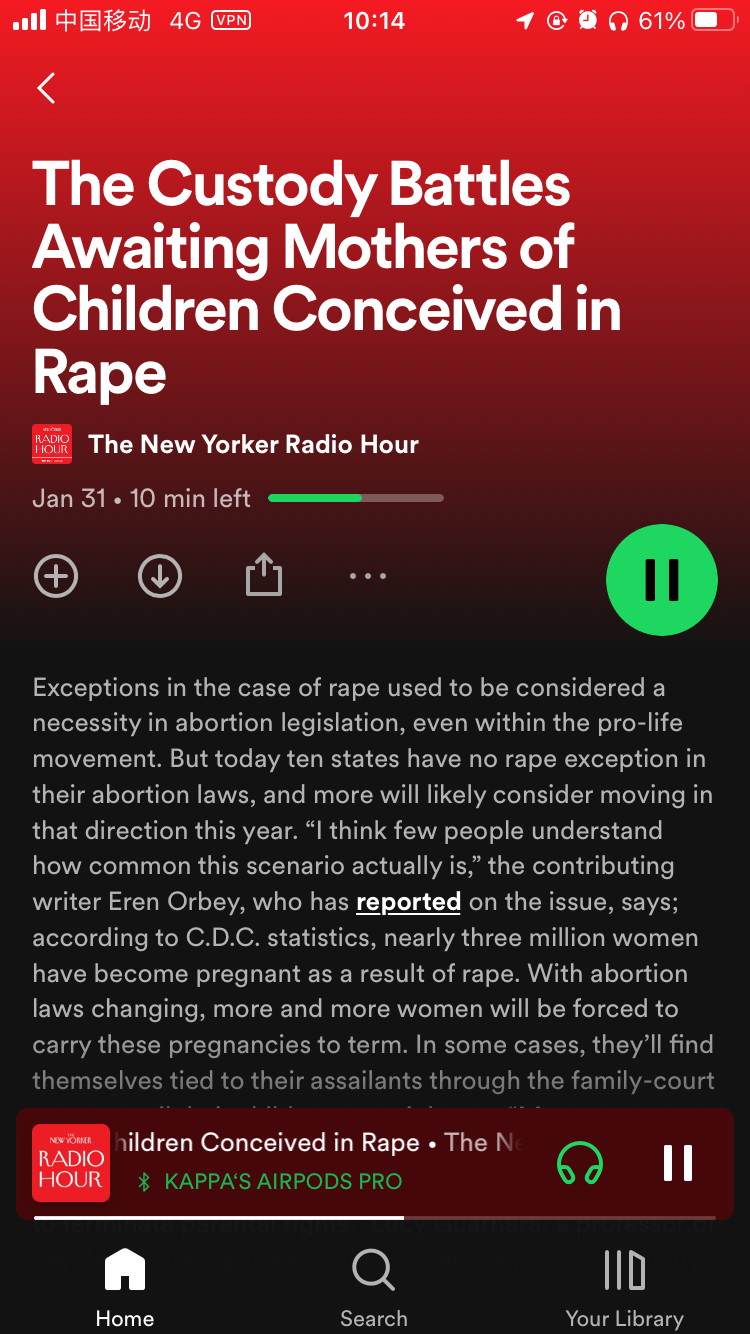Pause with the large green button
This screenshot has width=750, height=1334.
tap(662, 579)
